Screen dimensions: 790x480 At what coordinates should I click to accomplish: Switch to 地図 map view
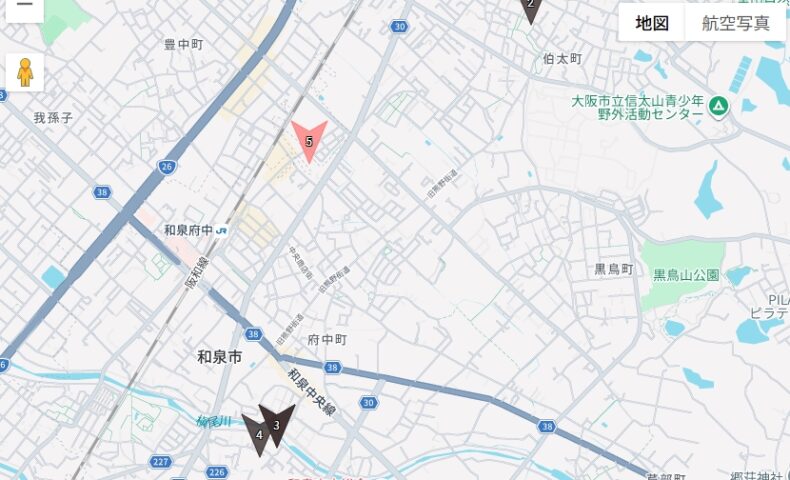click(652, 23)
